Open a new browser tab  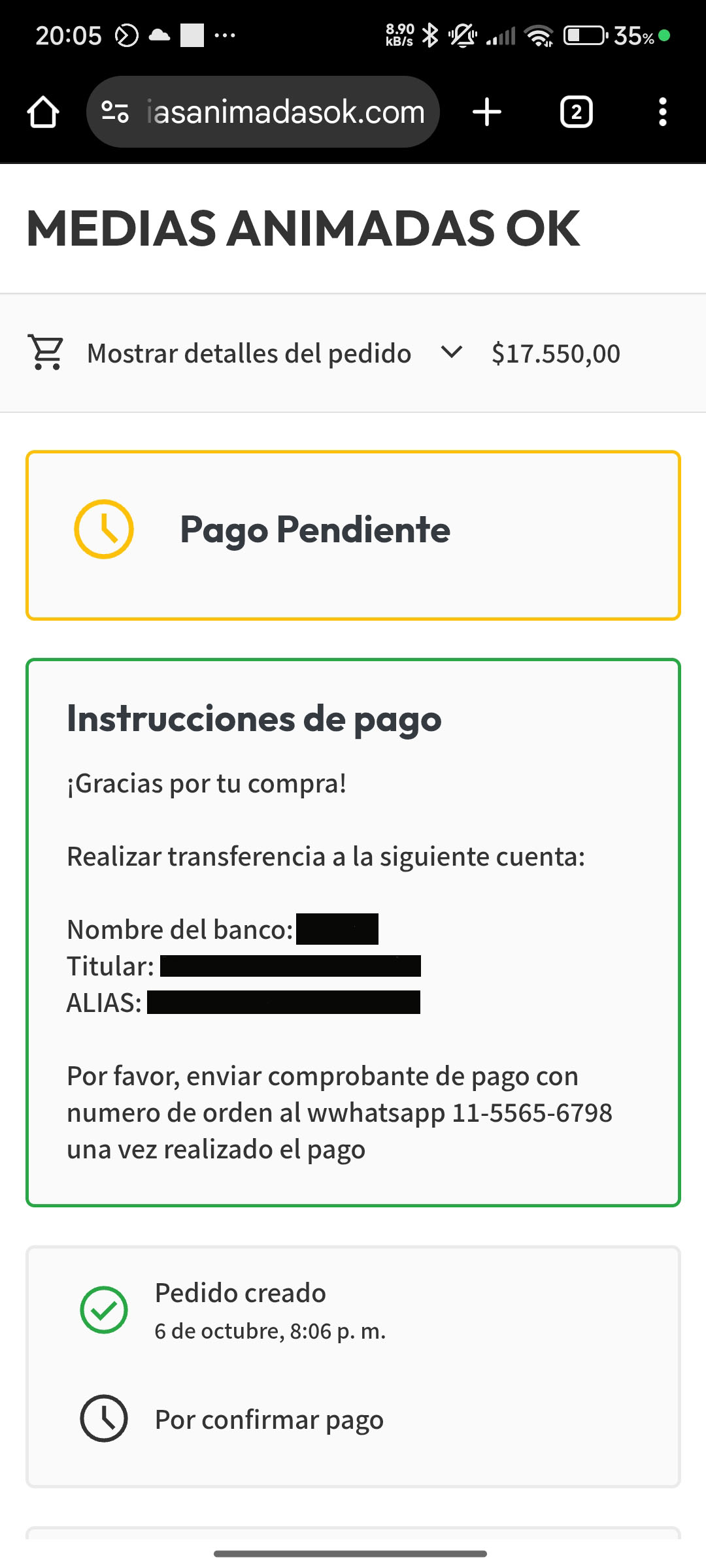pos(487,112)
